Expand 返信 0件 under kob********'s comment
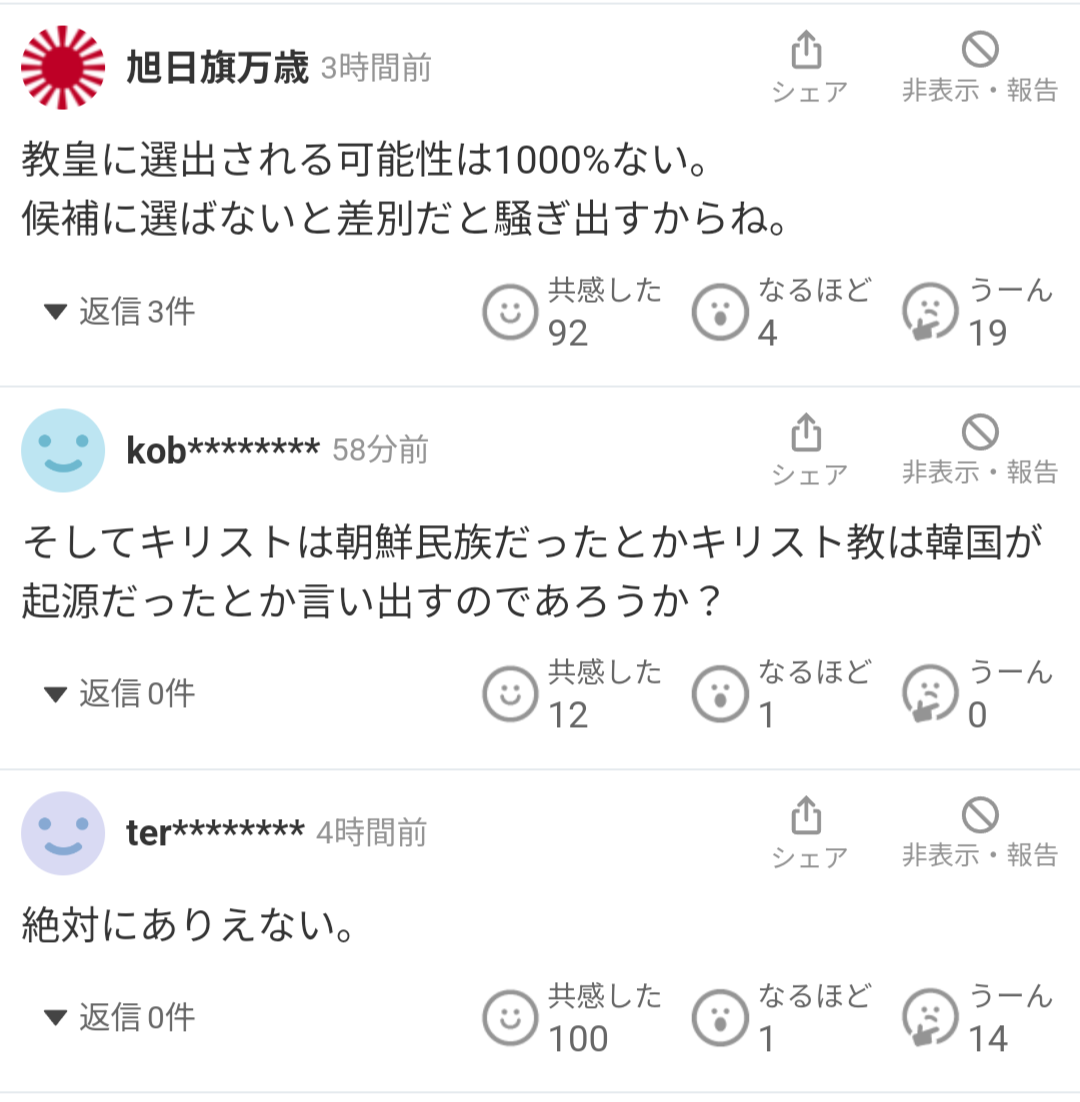The width and height of the screenshot is (1080, 1102). (120, 694)
